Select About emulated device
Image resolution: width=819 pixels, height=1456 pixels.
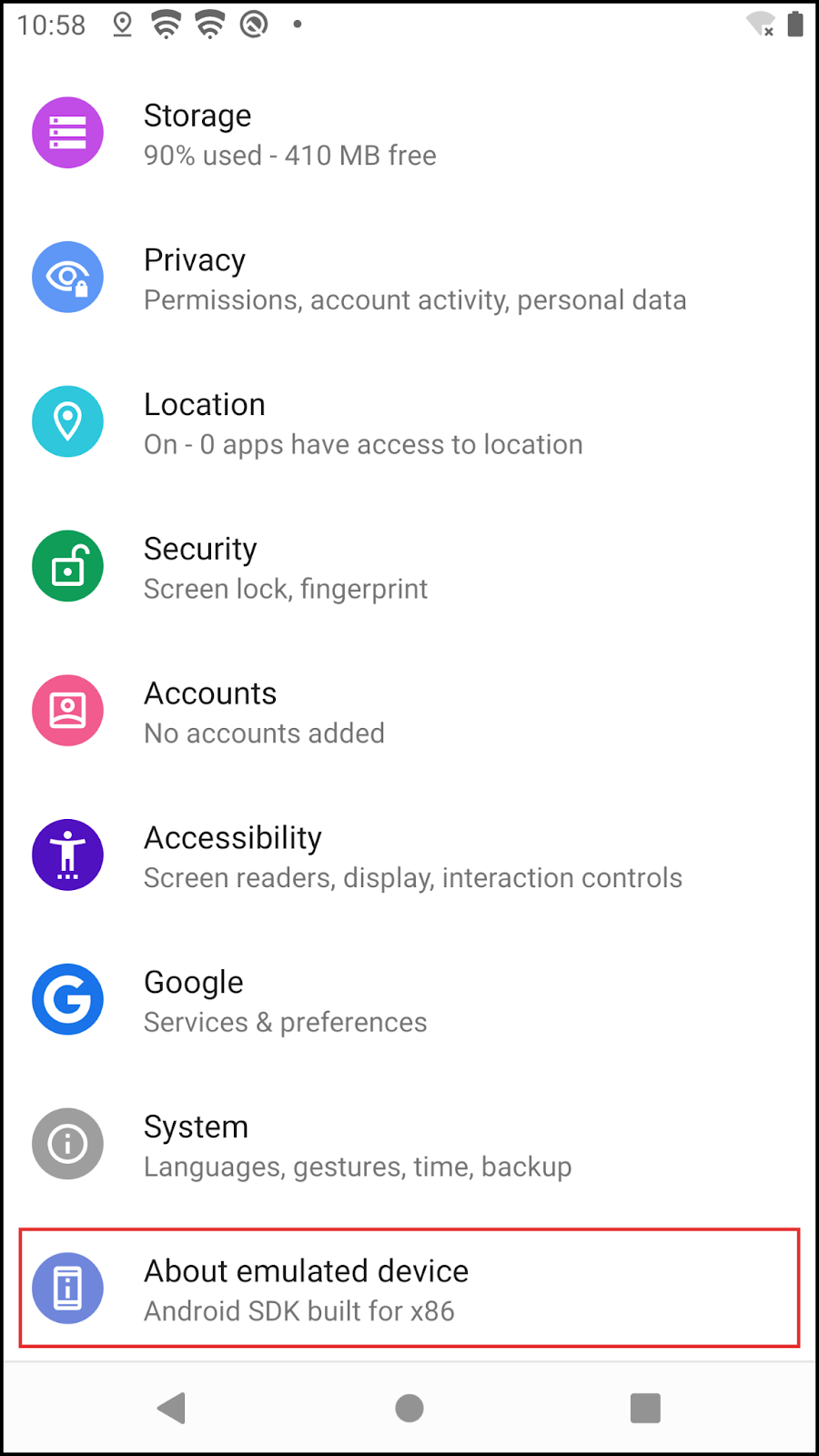(x=409, y=1289)
